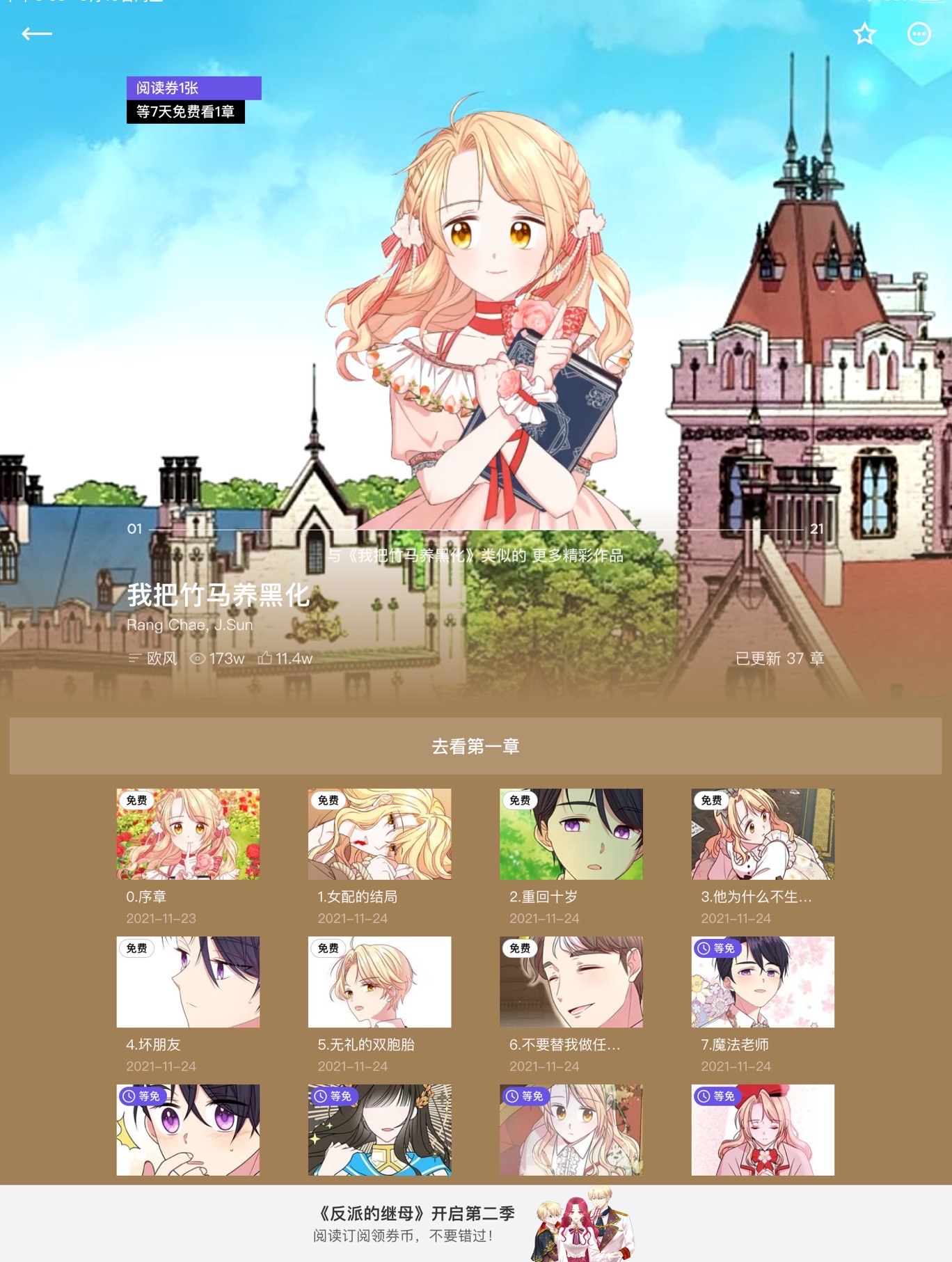Open chapter 0.序章
The width and height of the screenshot is (952, 1262).
(x=188, y=834)
